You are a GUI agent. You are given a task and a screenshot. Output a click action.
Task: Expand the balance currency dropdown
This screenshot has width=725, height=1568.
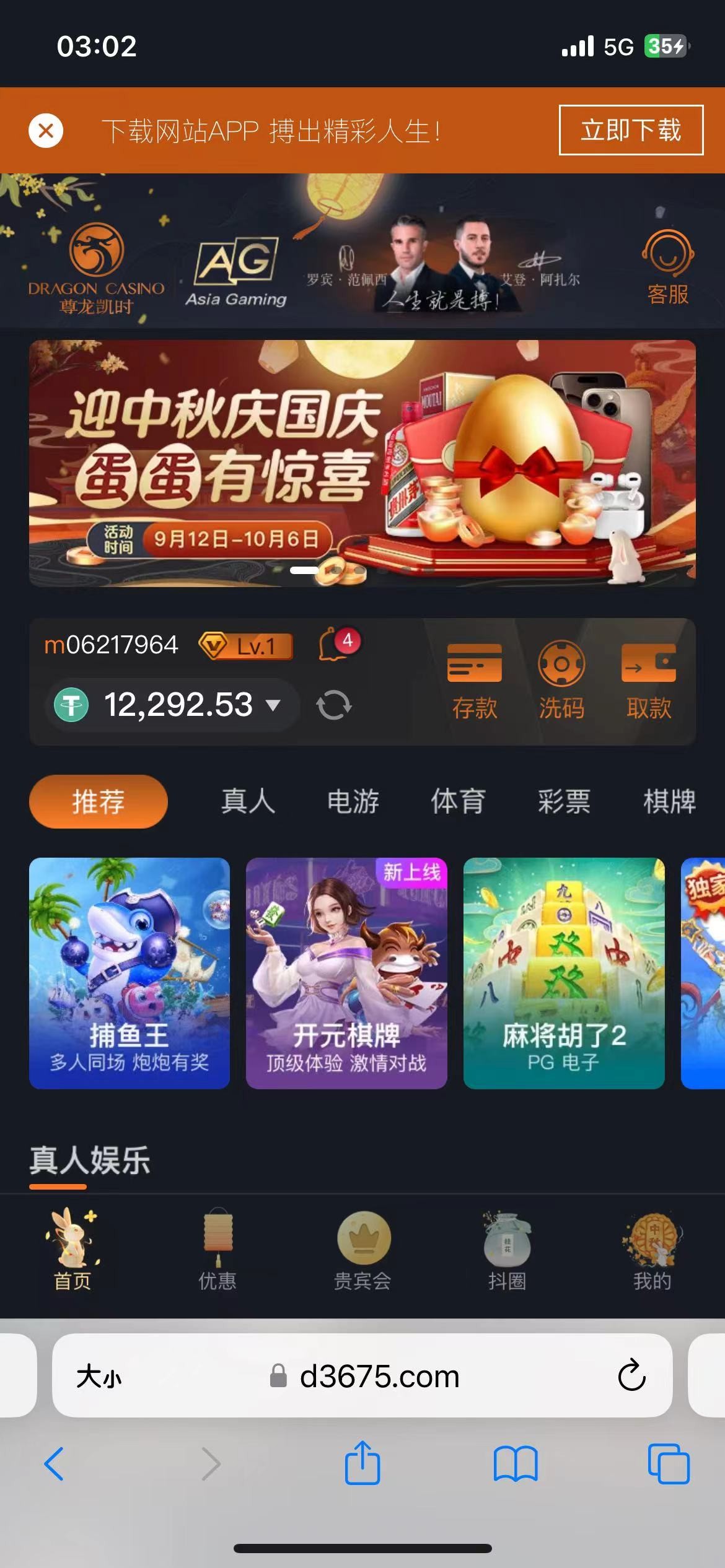[273, 705]
